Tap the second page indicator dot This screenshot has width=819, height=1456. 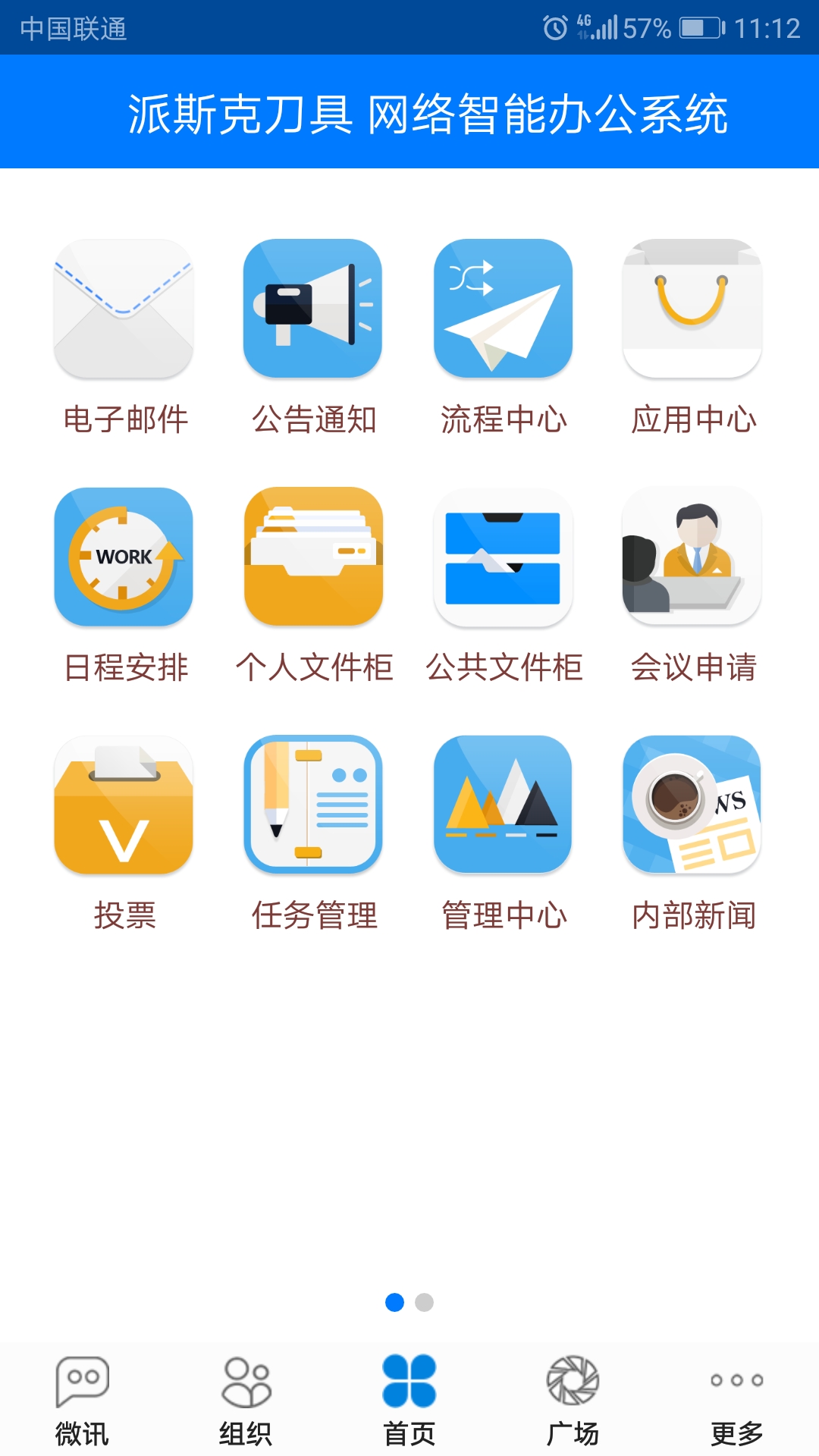point(425,1302)
